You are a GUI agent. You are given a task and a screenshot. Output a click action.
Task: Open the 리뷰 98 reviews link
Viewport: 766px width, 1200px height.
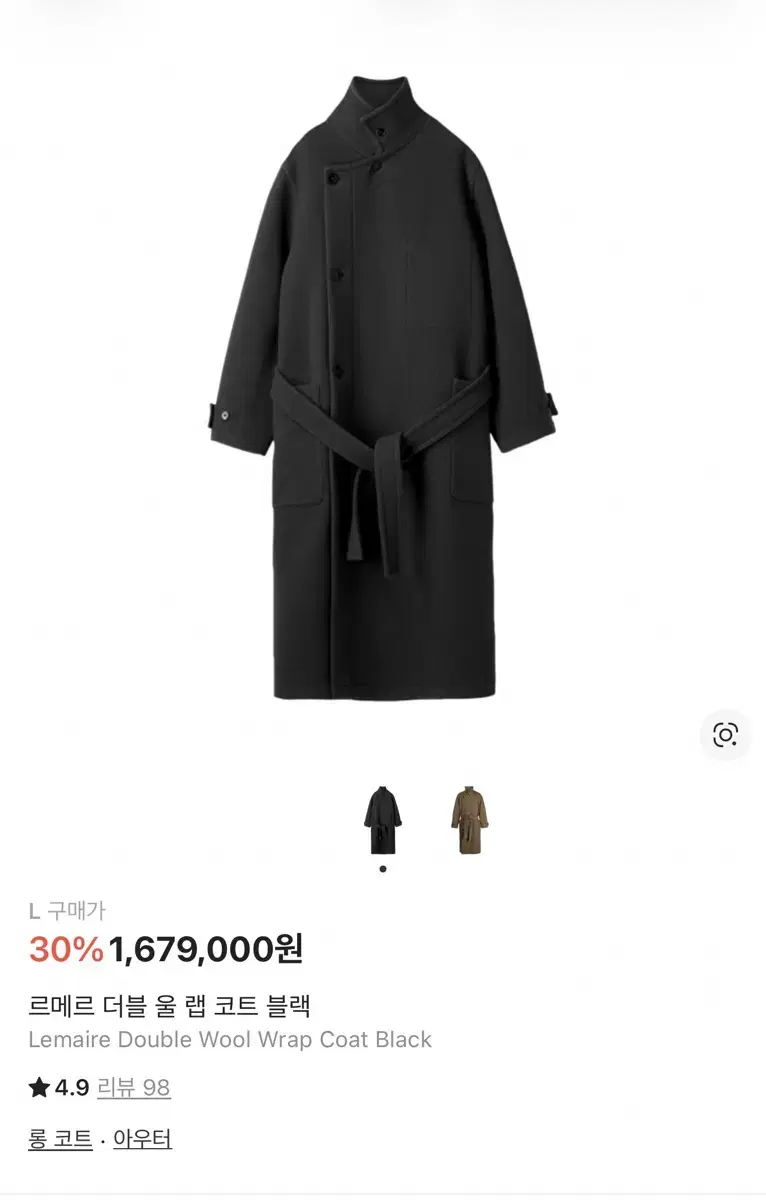coord(134,1087)
